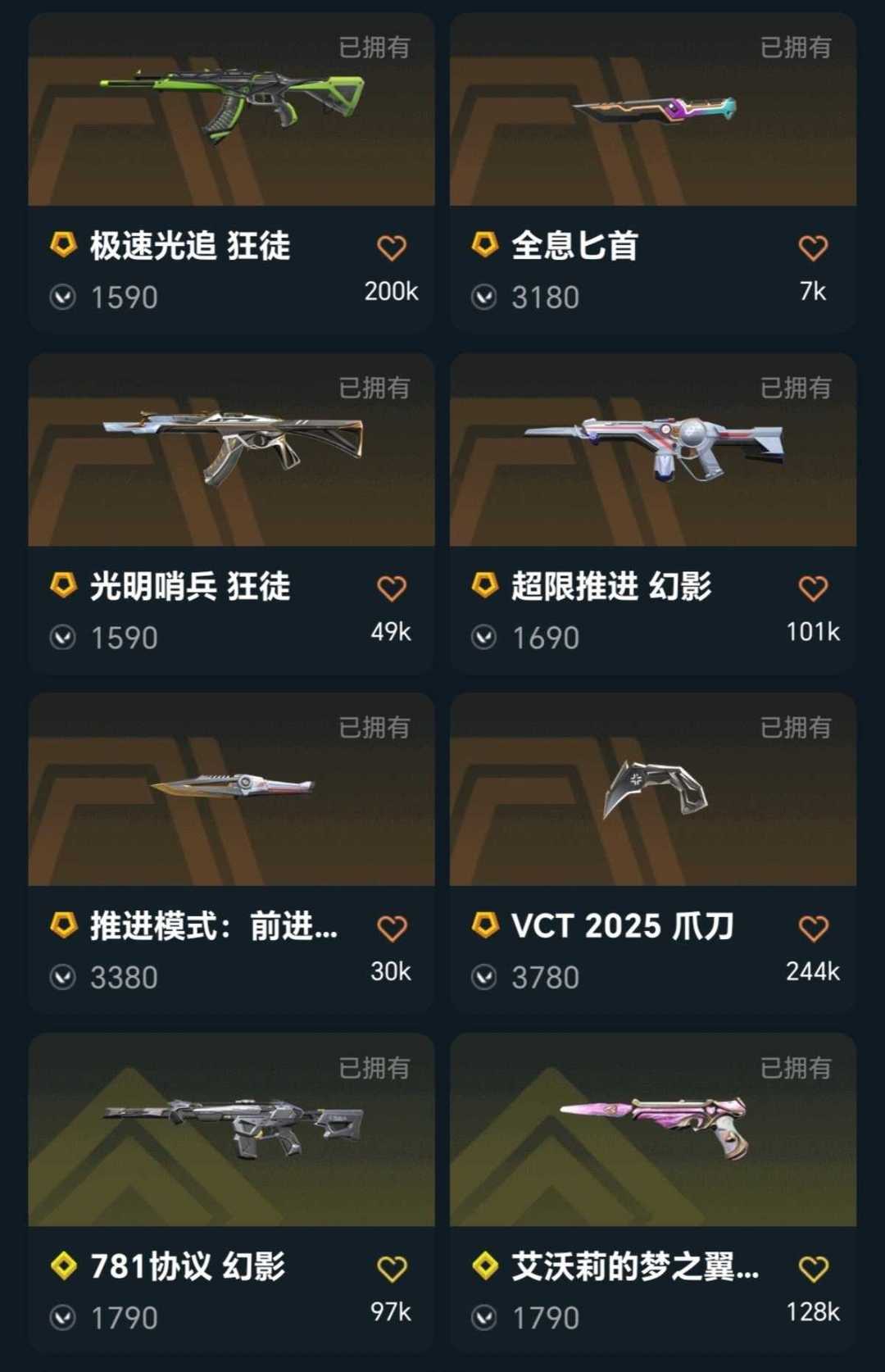
Task: Favorite the 推进模式：前进 skin
Action: coord(392,928)
